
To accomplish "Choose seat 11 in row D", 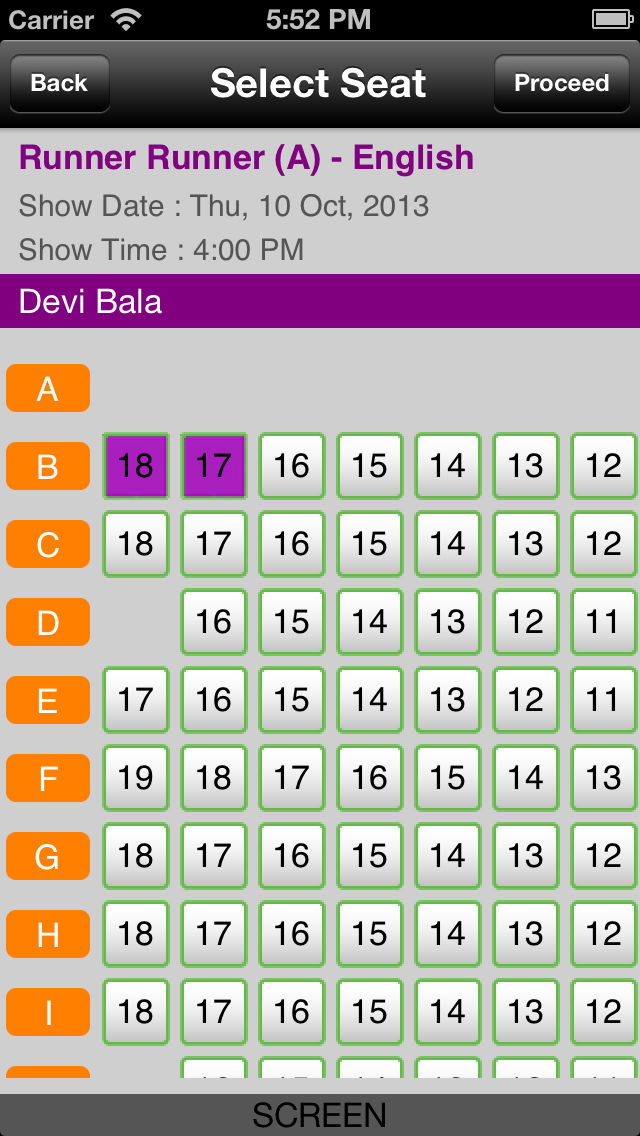I will click(604, 622).
